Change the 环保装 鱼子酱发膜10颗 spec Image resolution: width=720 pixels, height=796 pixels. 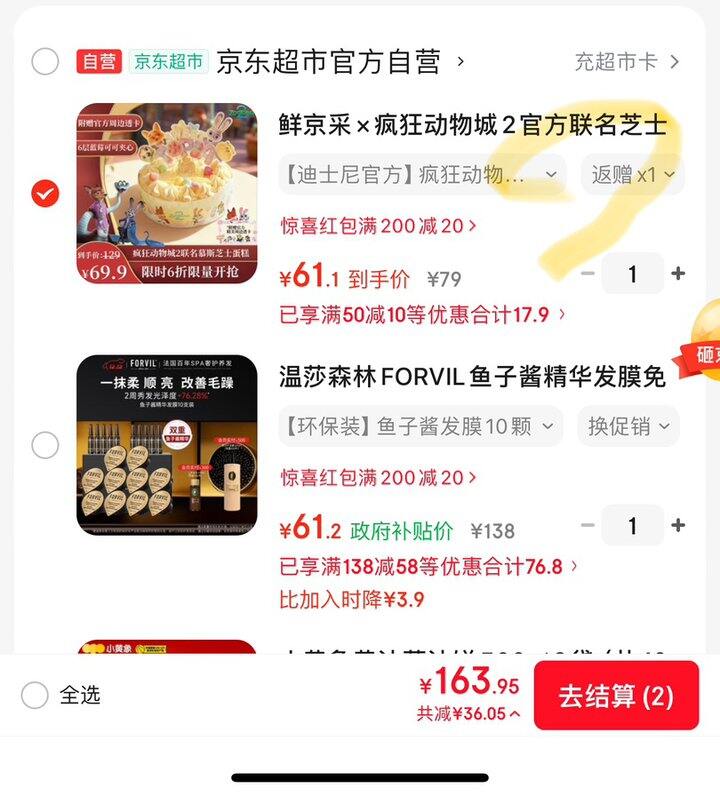[x=420, y=426]
